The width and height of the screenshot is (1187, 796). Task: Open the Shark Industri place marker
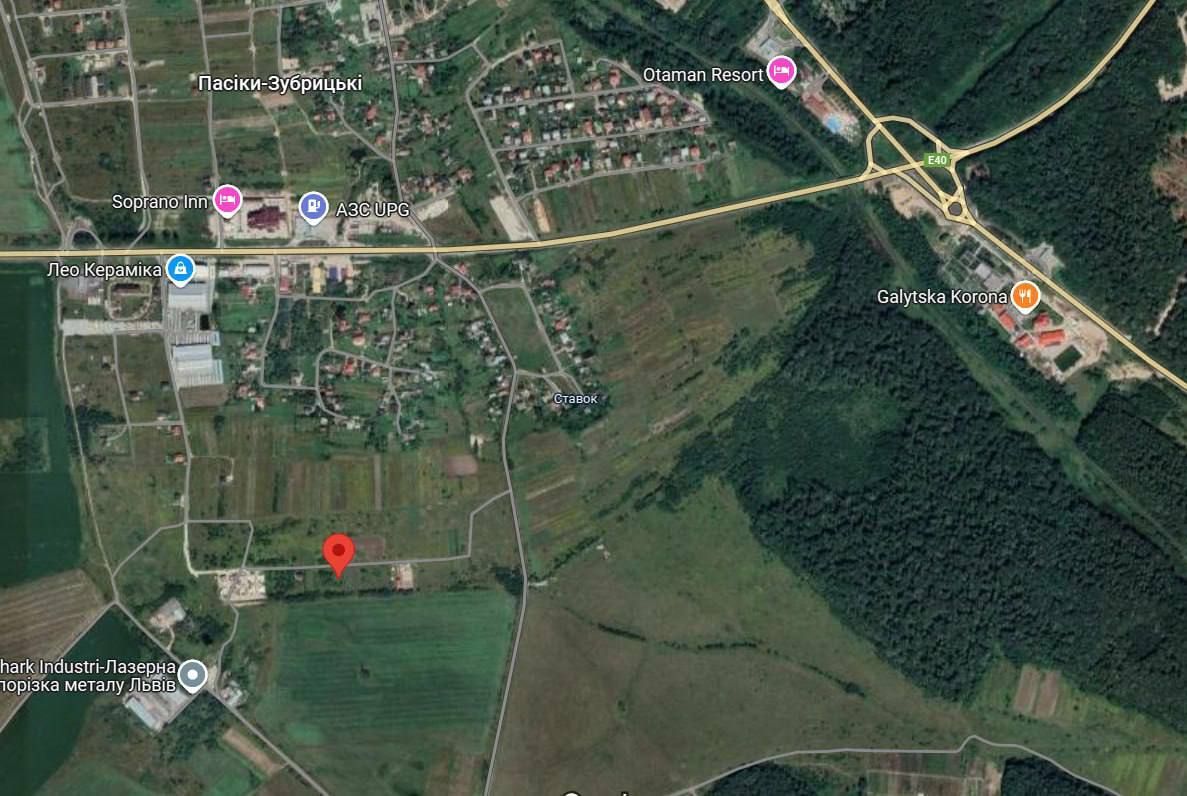point(192,675)
